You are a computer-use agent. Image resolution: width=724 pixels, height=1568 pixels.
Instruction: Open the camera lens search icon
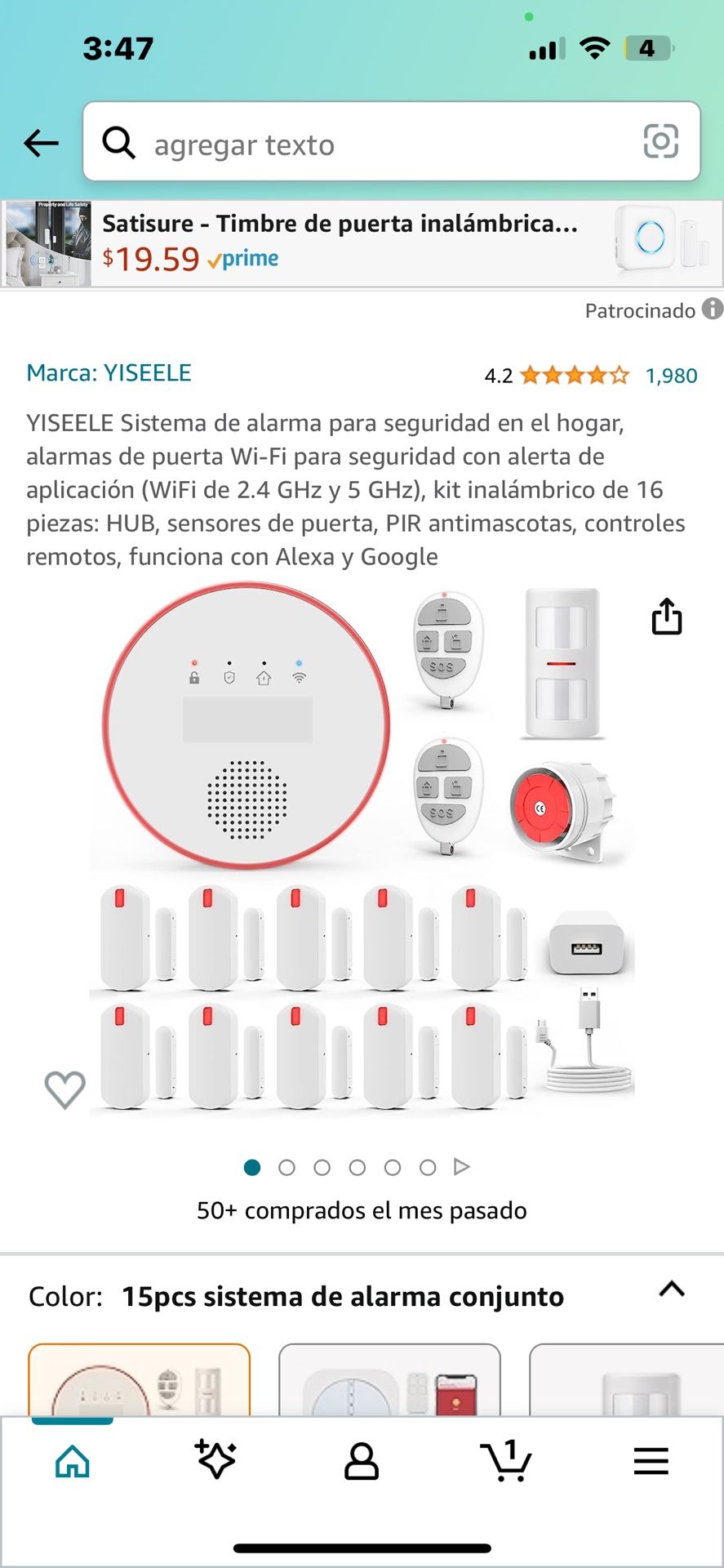[660, 141]
